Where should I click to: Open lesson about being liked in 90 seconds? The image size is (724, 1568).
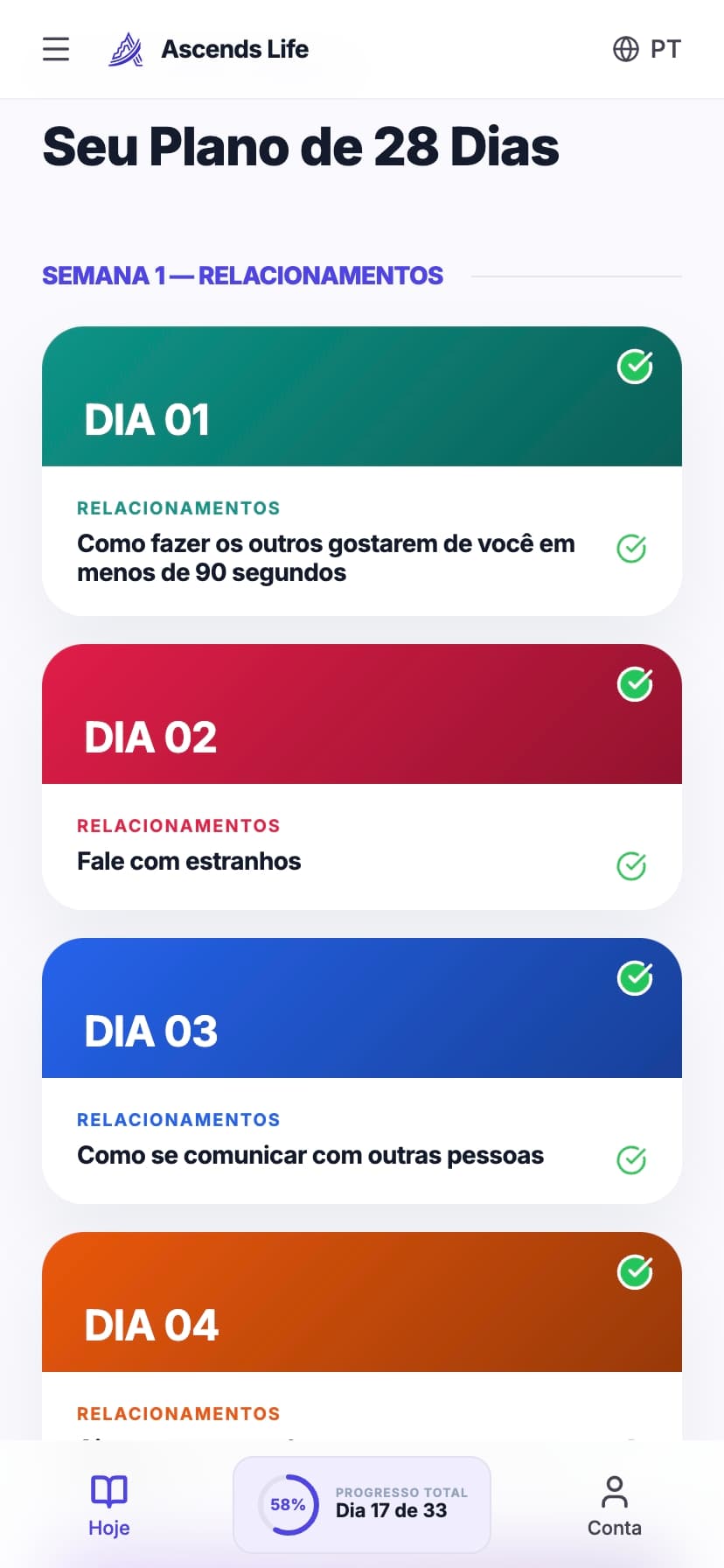[x=325, y=557]
